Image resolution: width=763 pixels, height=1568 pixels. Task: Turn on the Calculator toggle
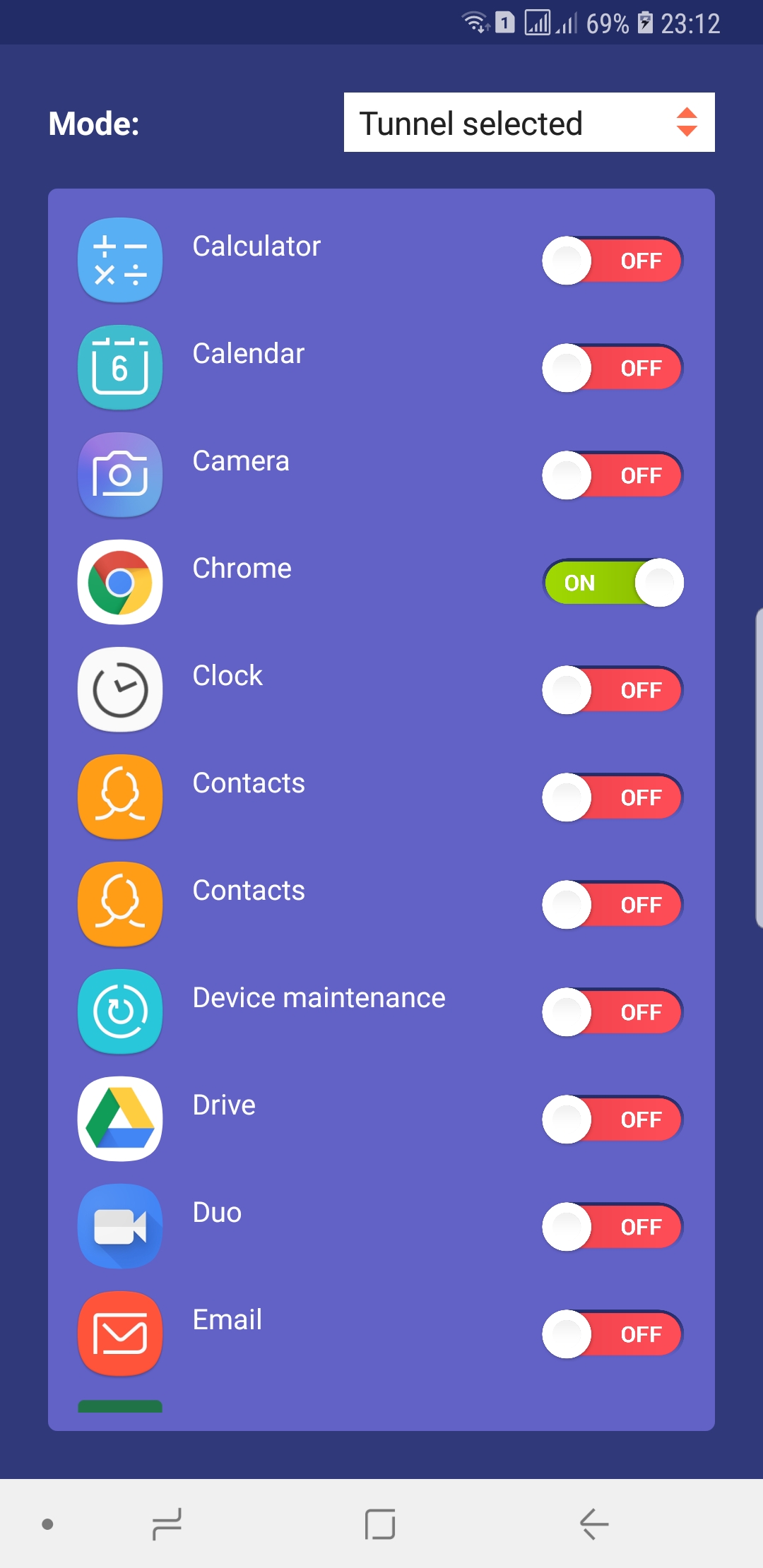pos(613,261)
